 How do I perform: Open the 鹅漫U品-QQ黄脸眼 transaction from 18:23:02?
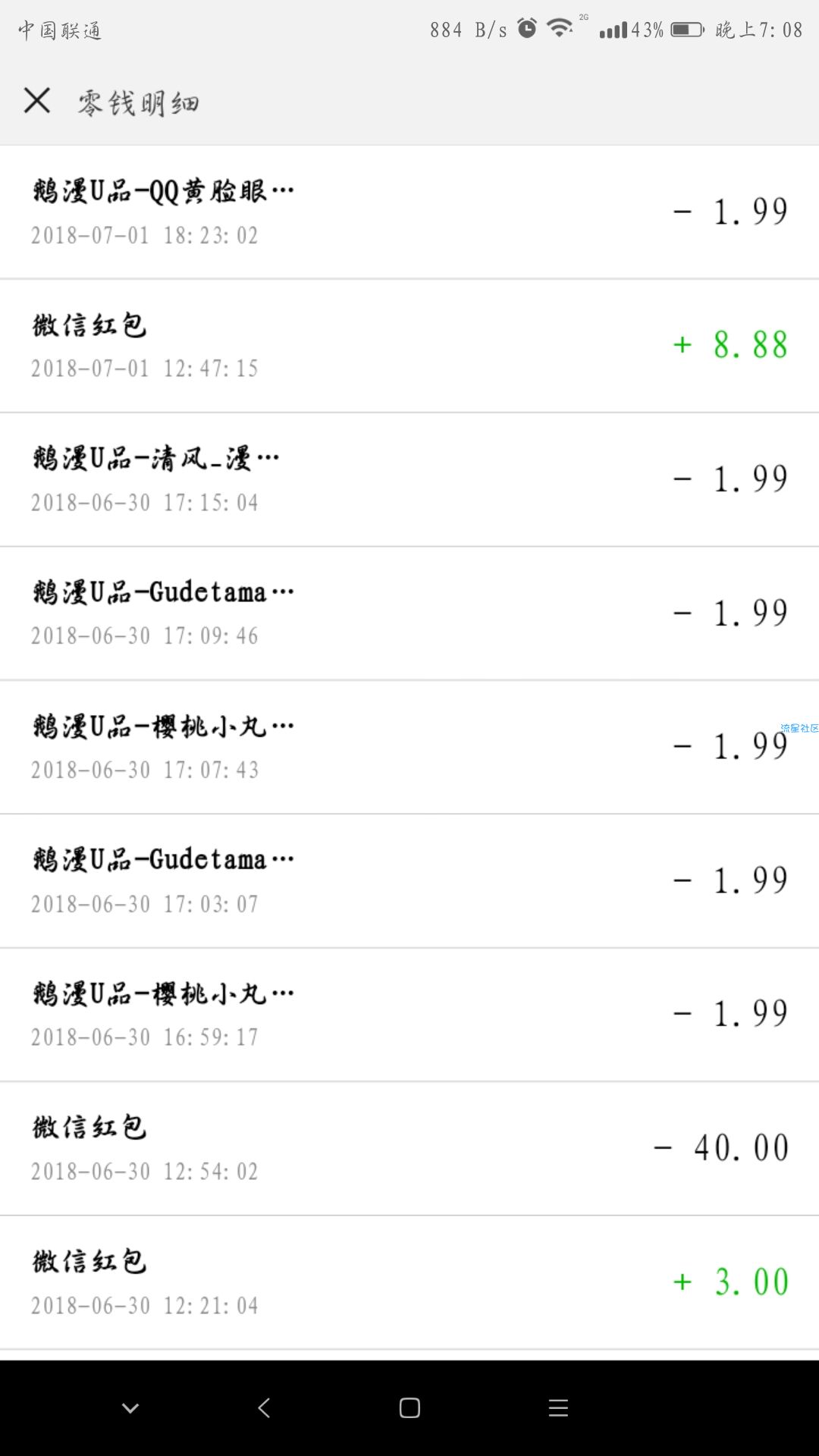pyautogui.click(x=409, y=212)
